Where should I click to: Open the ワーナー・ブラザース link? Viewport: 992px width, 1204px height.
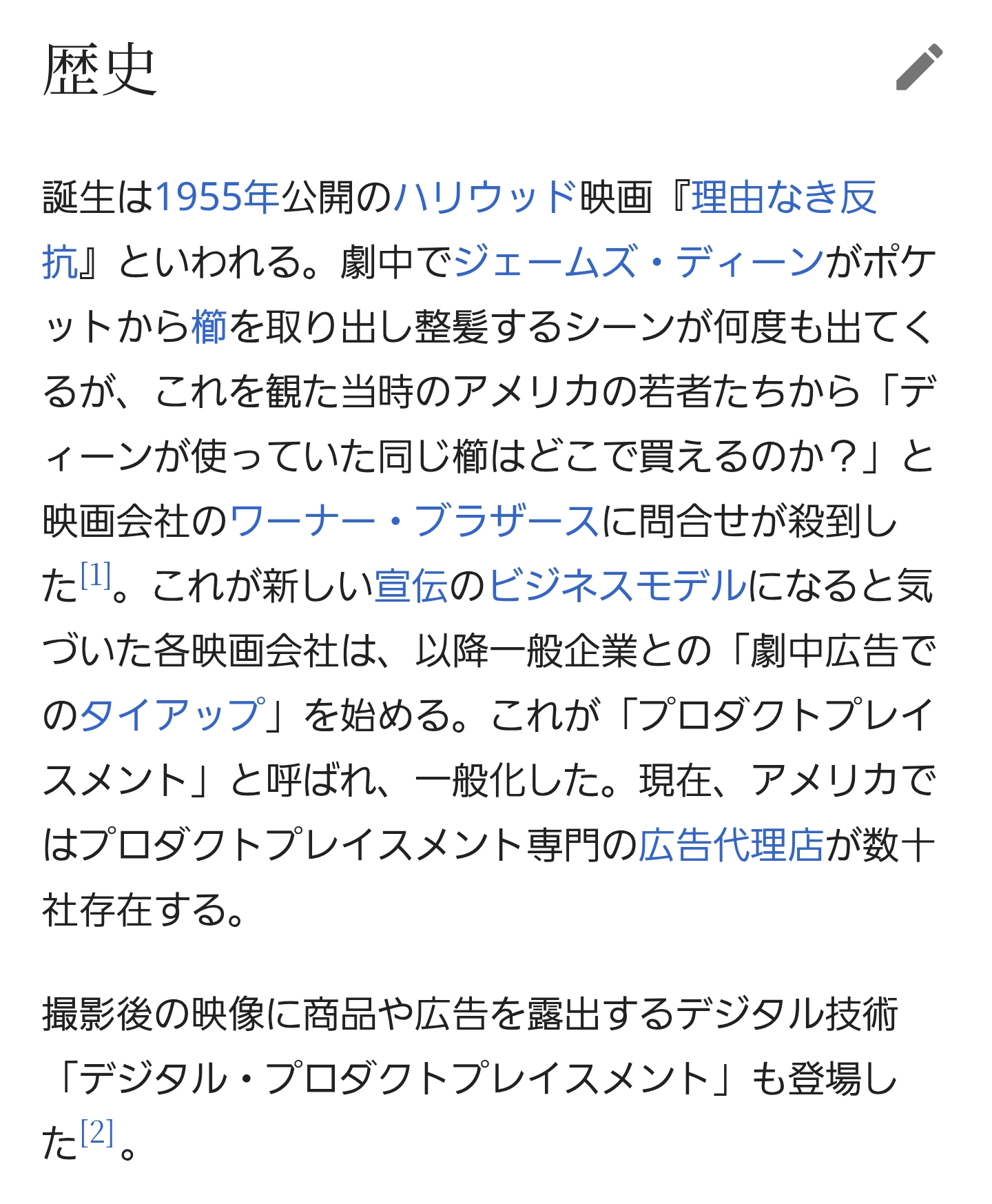[414, 520]
